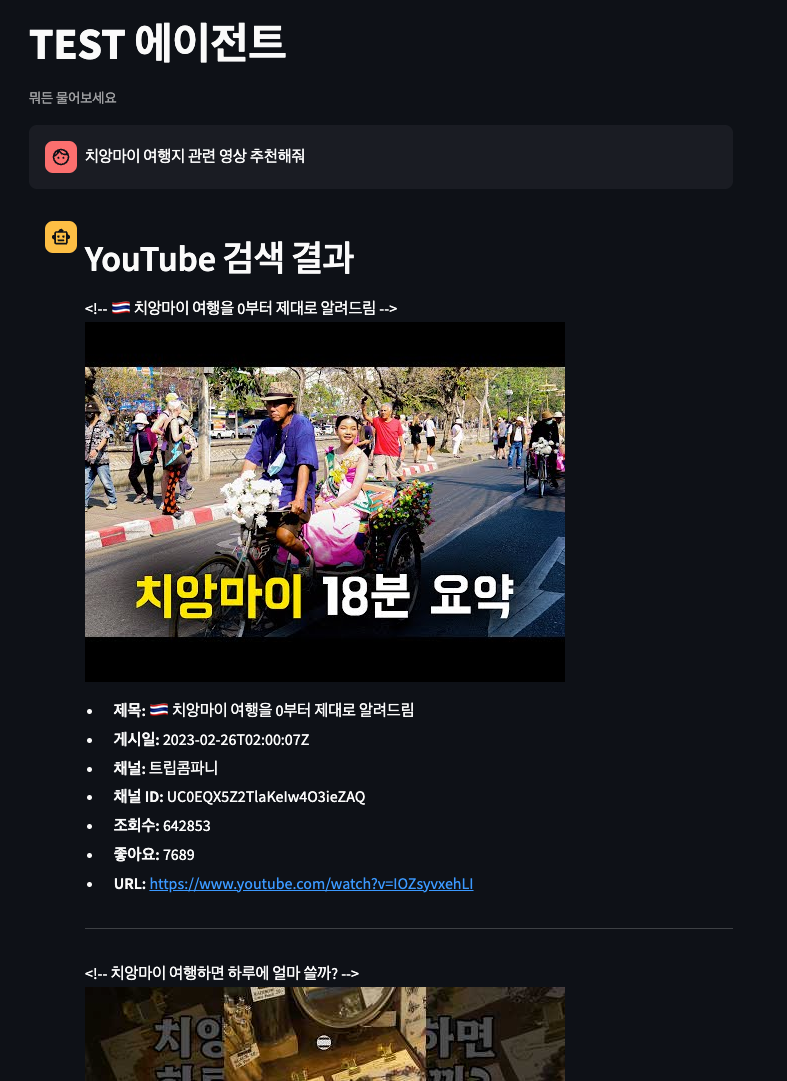787x1081 pixels.
Task: Open the YouTube link for the Chiang Mai video
Action: [x=311, y=884]
